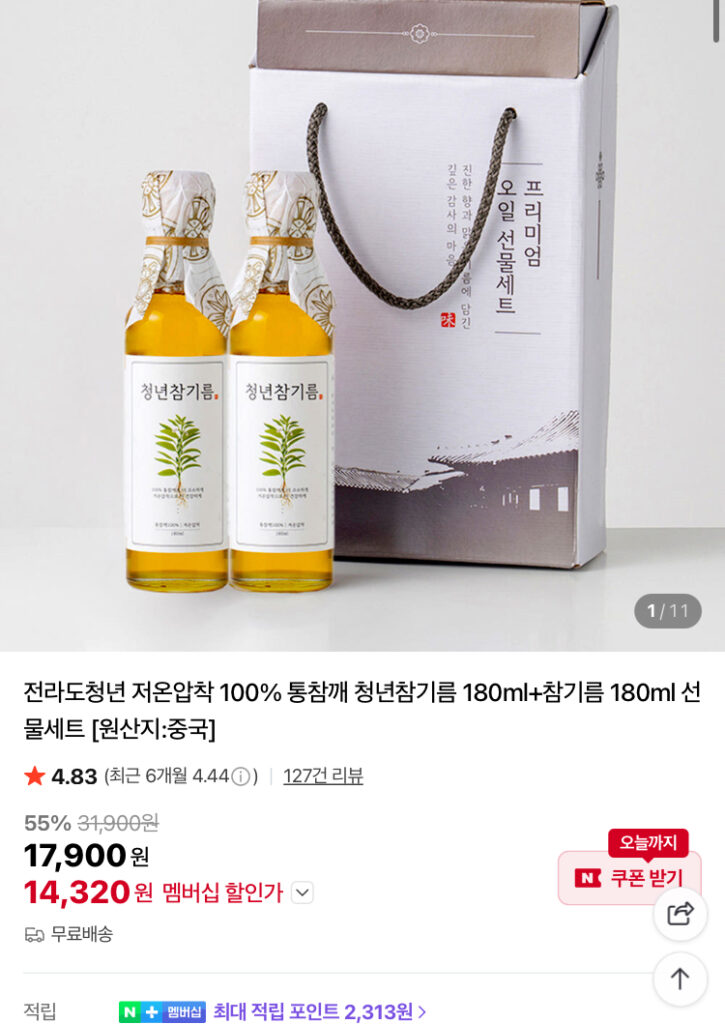Tap the green N icon in the 적립 row

[130, 1014]
